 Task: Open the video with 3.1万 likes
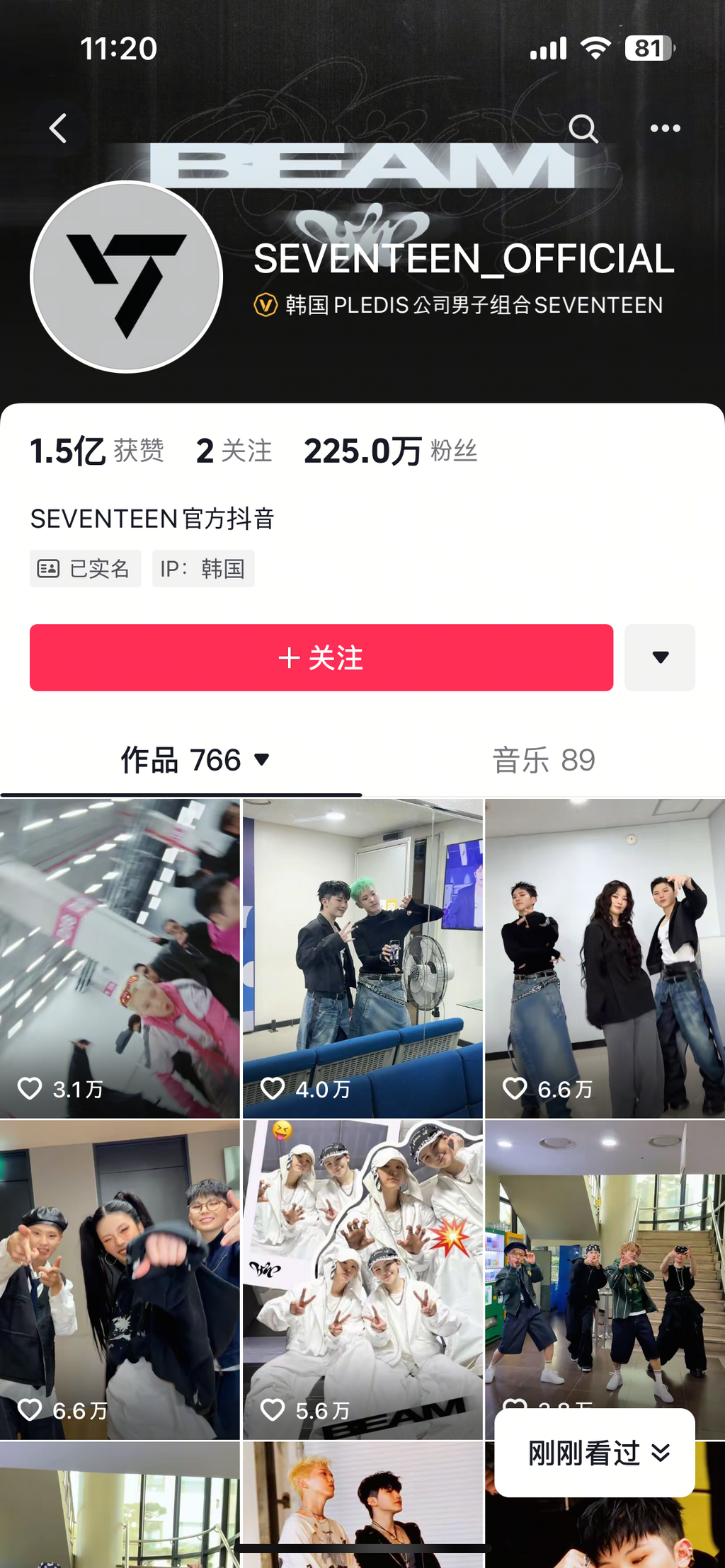pos(120,958)
